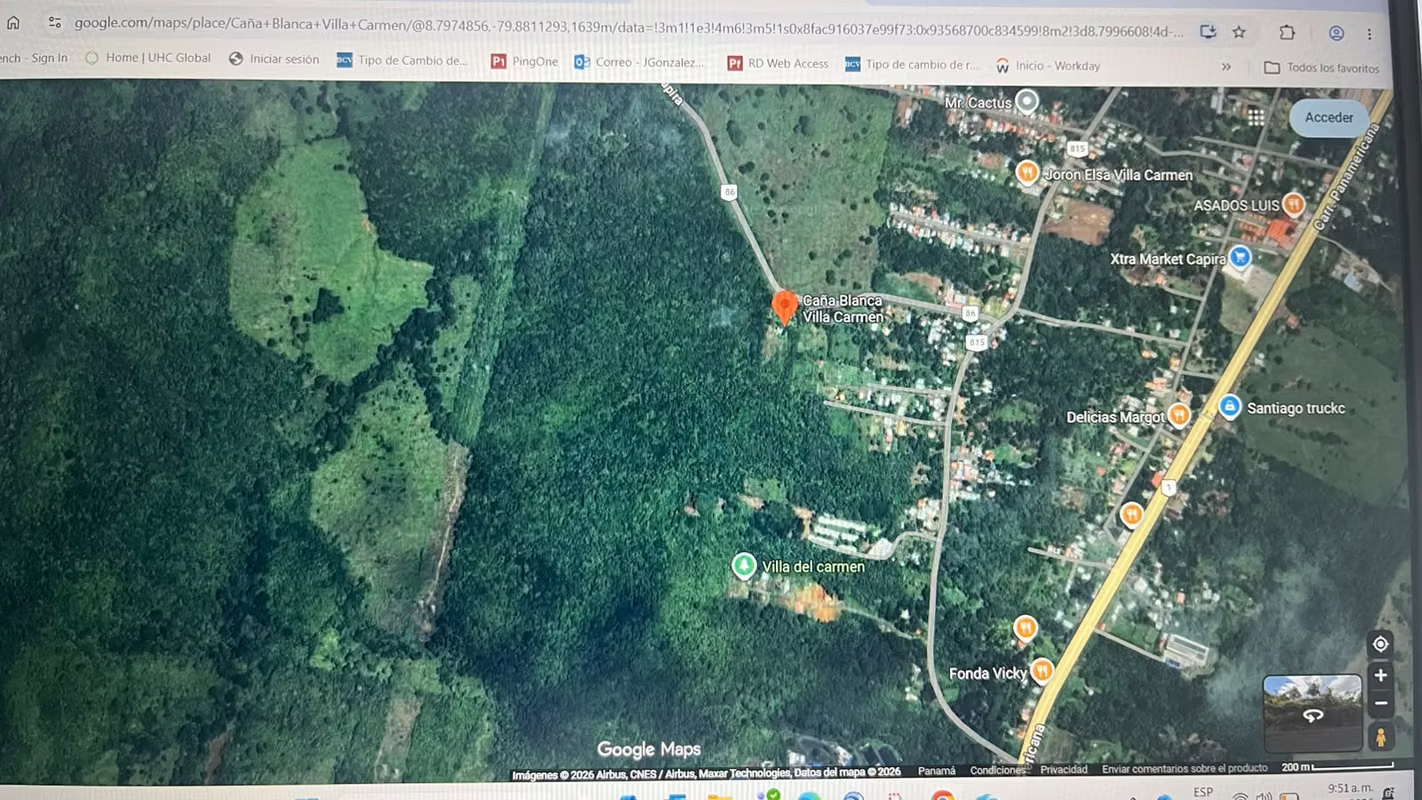Open the map layers thumbnail
Image resolution: width=1422 pixels, height=800 pixels.
tap(1312, 713)
